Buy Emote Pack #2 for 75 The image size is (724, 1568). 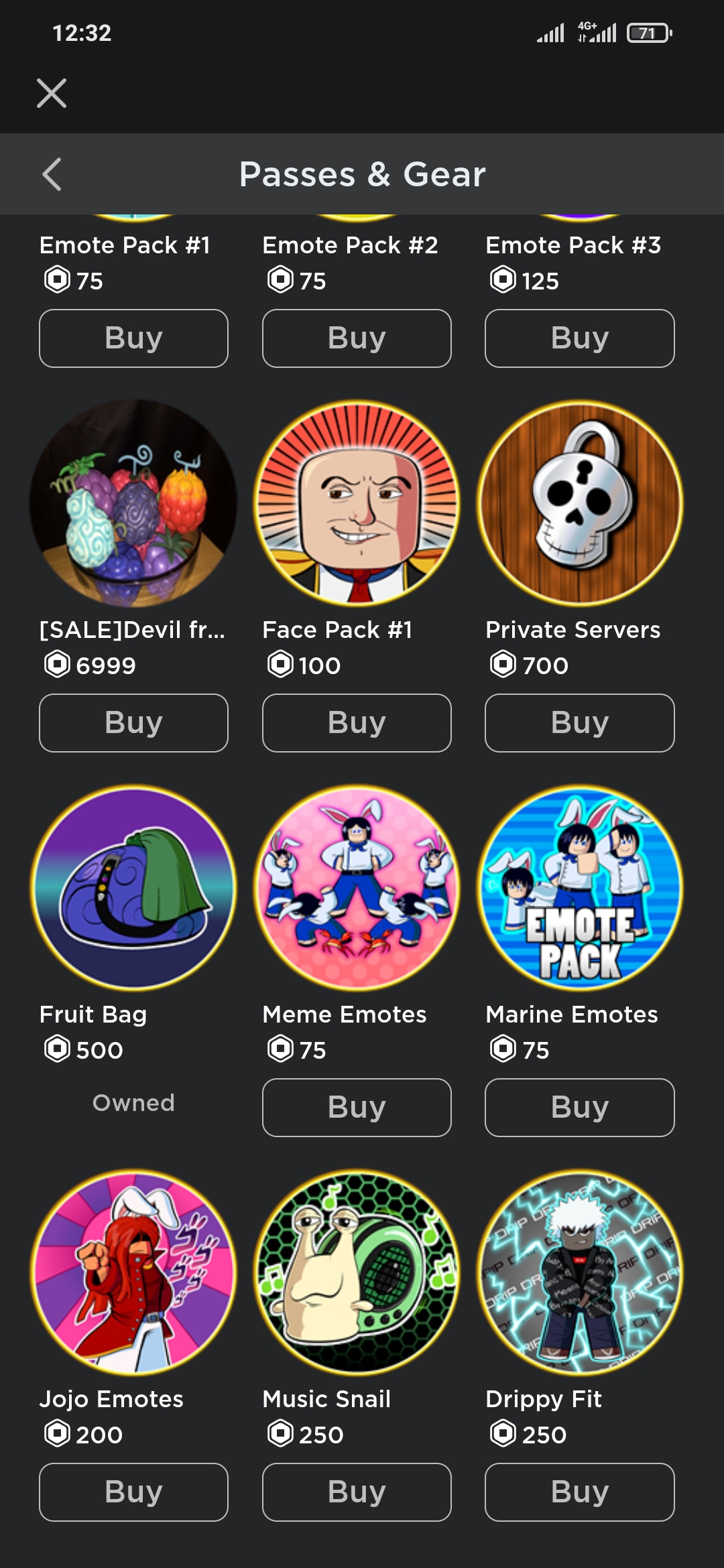[x=357, y=338]
